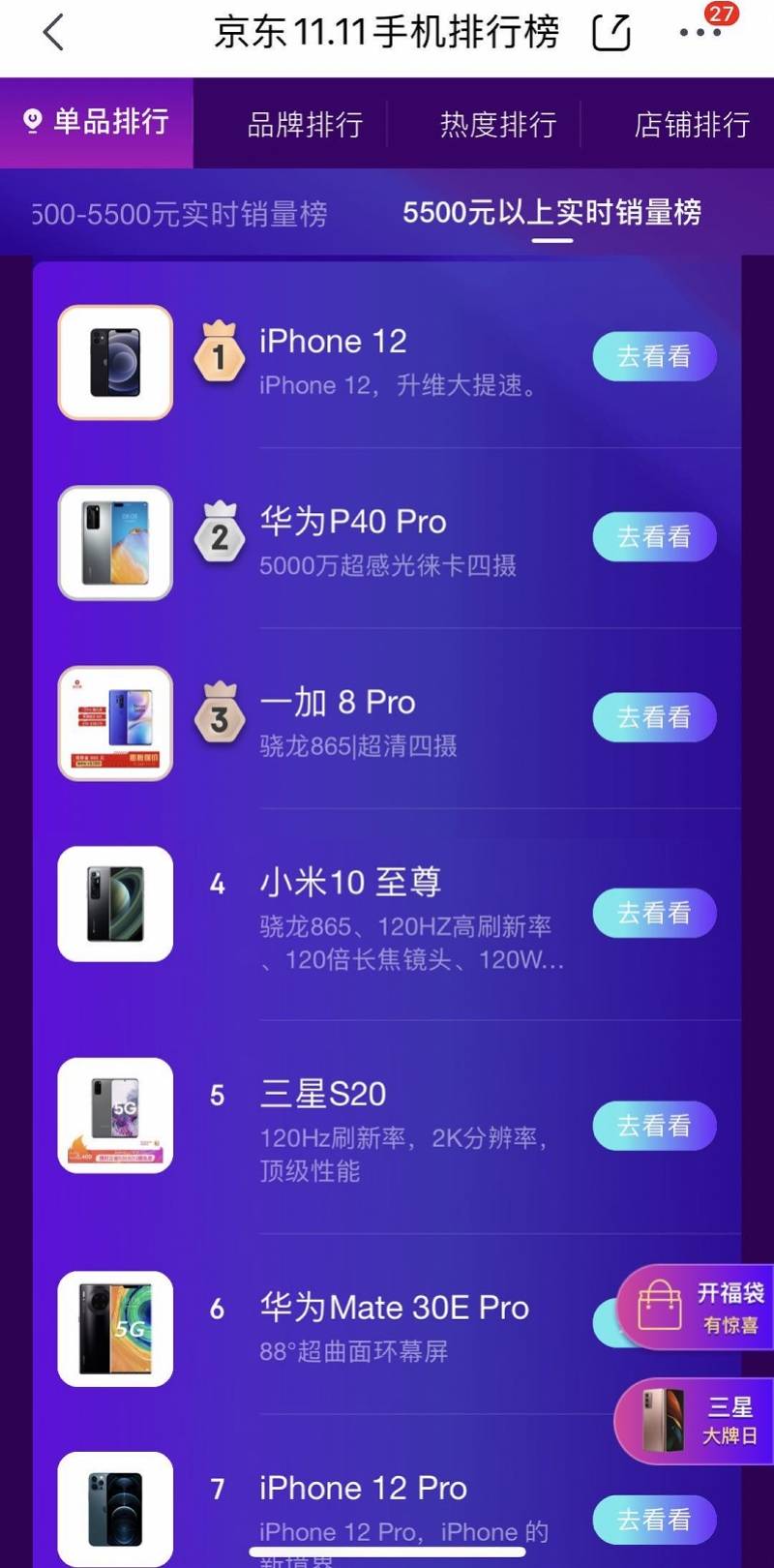The image size is (774, 1568).
Task: Tap 去看看 for iPhone 12
Action: [654, 356]
